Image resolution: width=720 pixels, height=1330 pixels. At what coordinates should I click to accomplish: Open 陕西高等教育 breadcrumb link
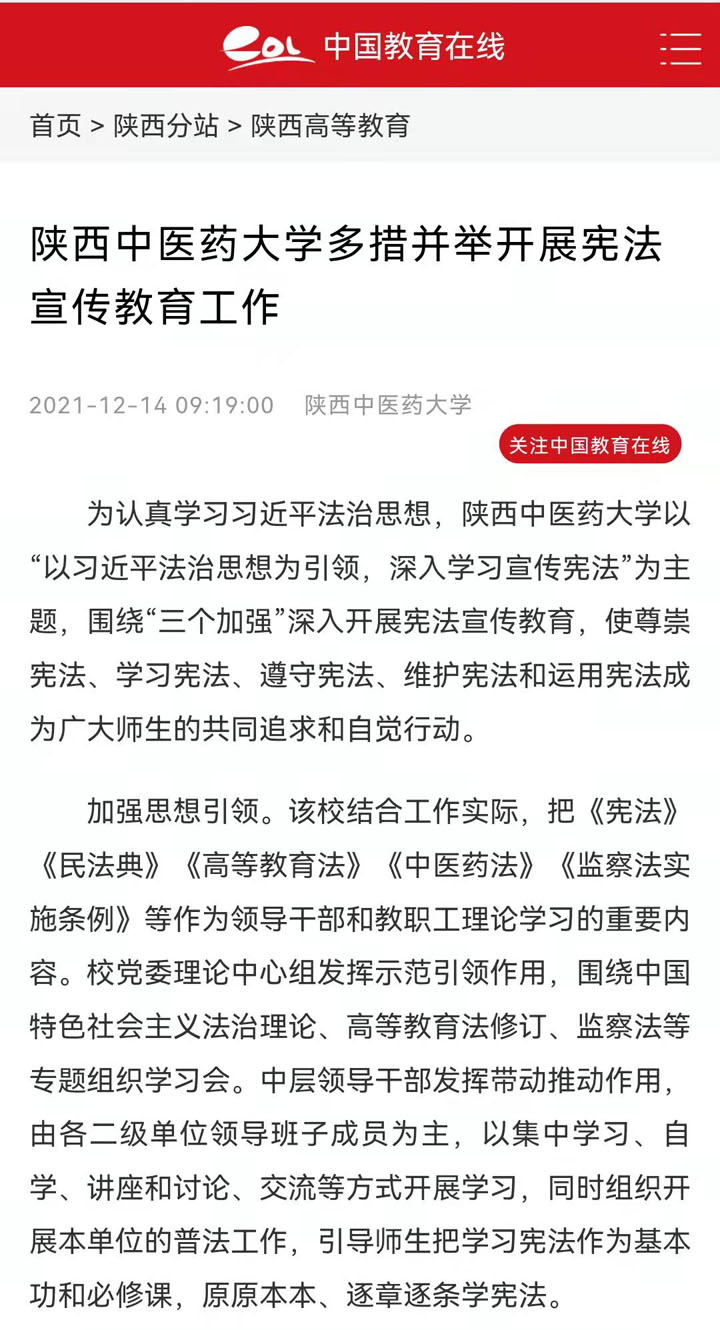(x=330, y=126)
